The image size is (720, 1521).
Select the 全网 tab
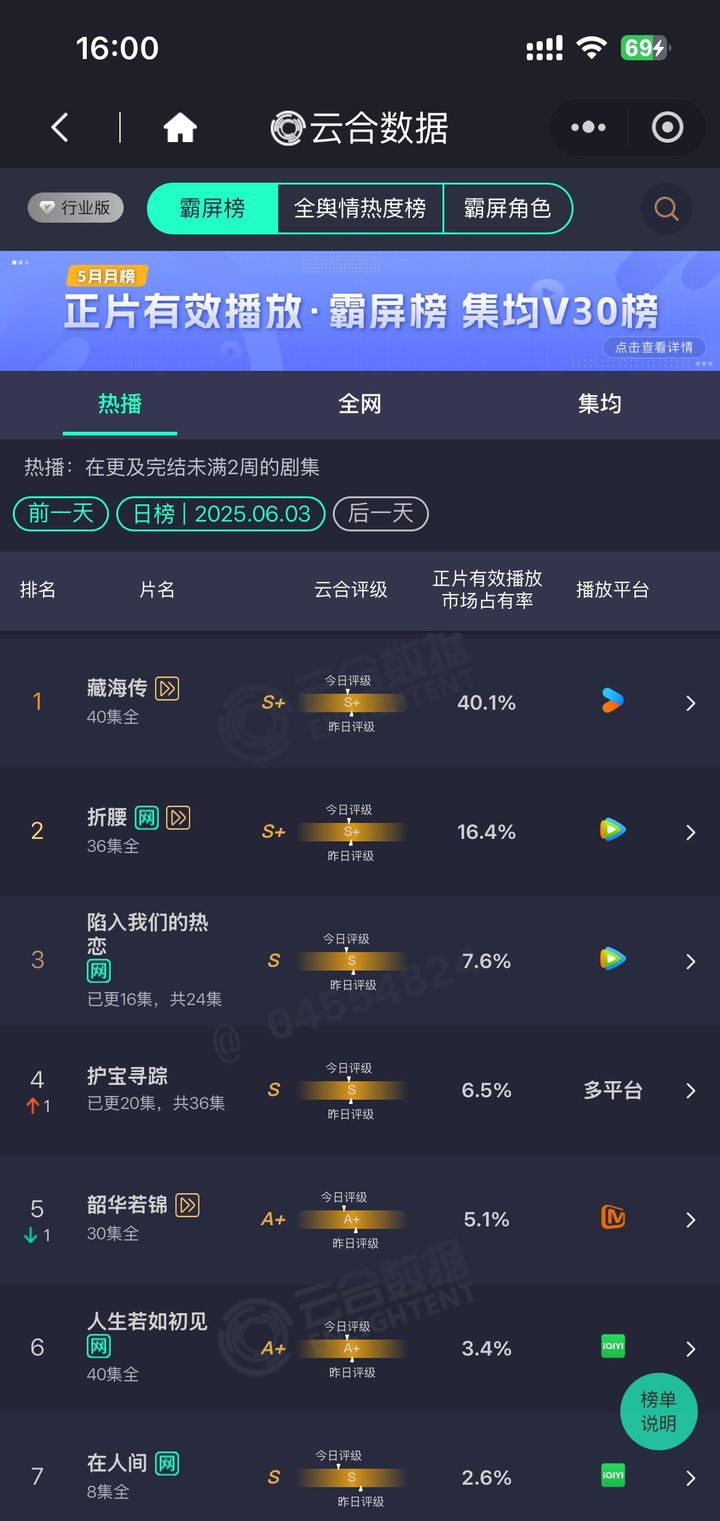click(360, 404)
